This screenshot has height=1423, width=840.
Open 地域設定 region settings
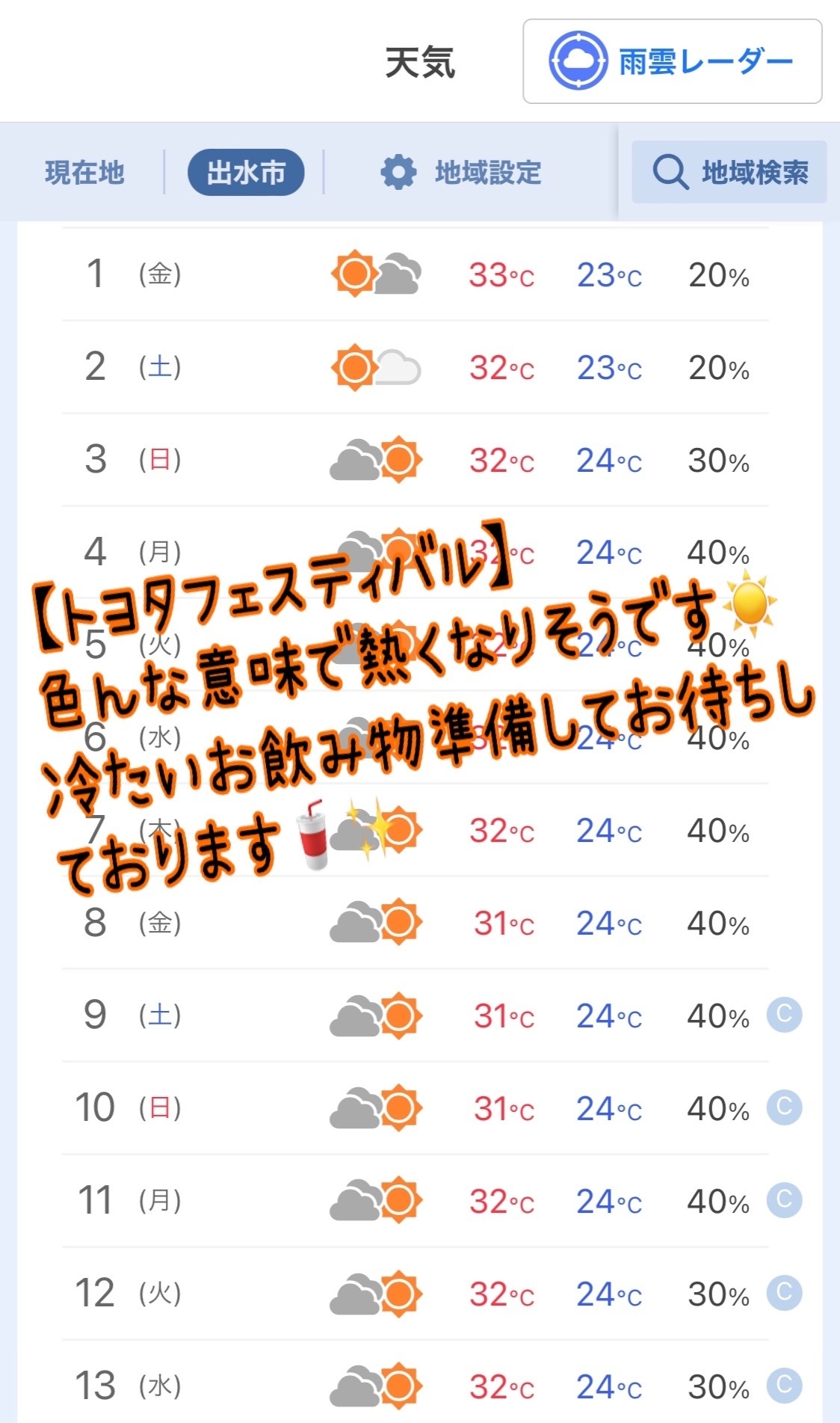(x=461, y=172)
